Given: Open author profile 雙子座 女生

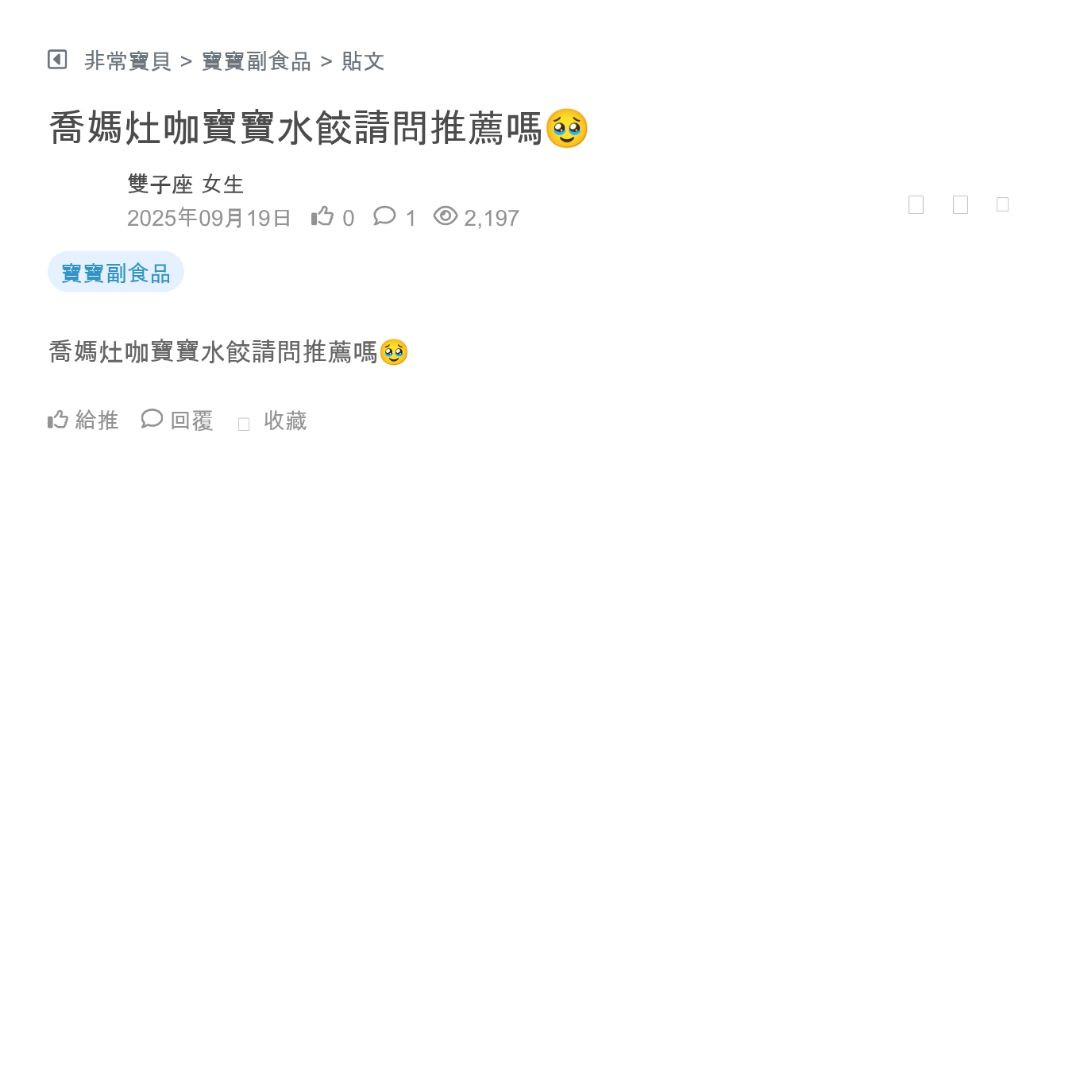Looking at the screenshot, I should pyautogui.click(x=186, y=184).
